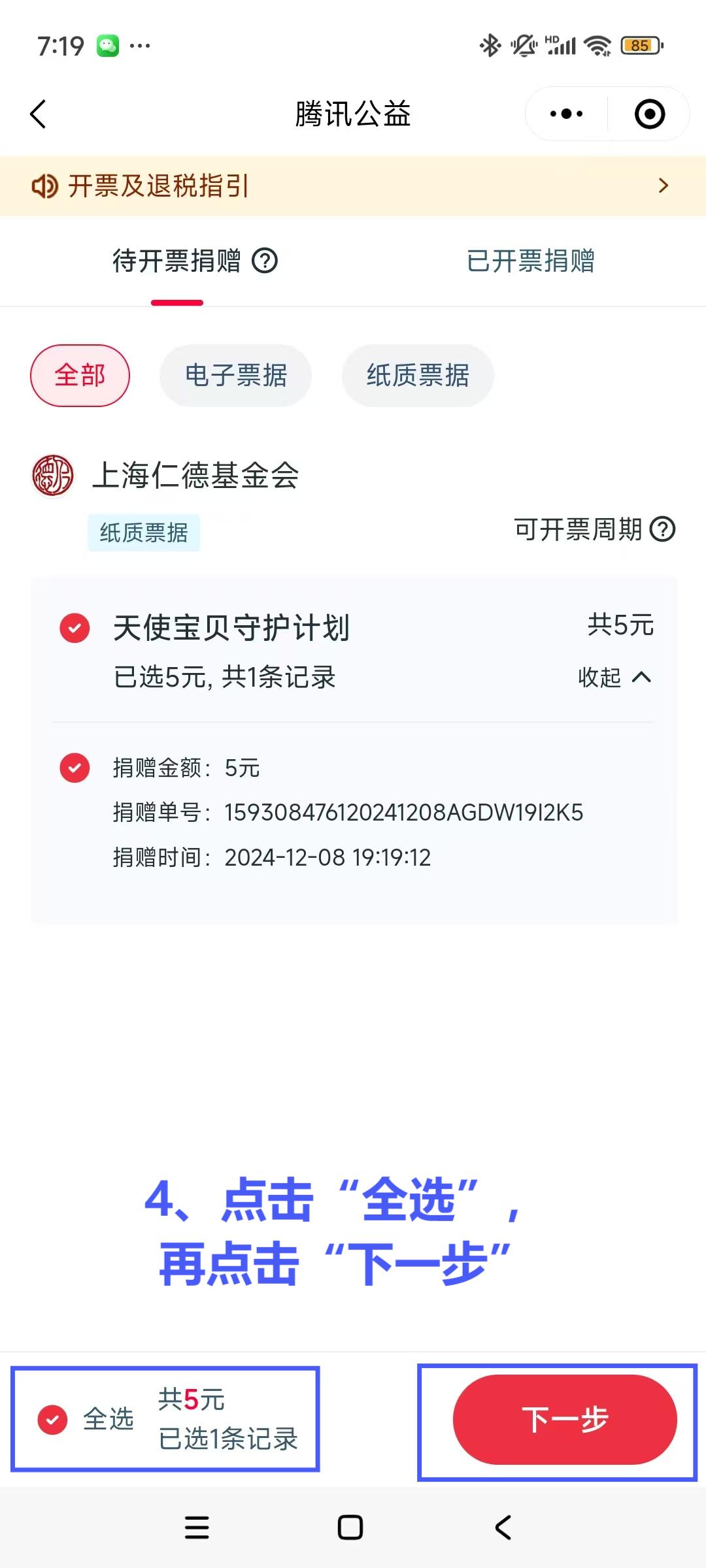
Task: Tap the help icon next to 待开票捐赠
Action: point(265,261)
